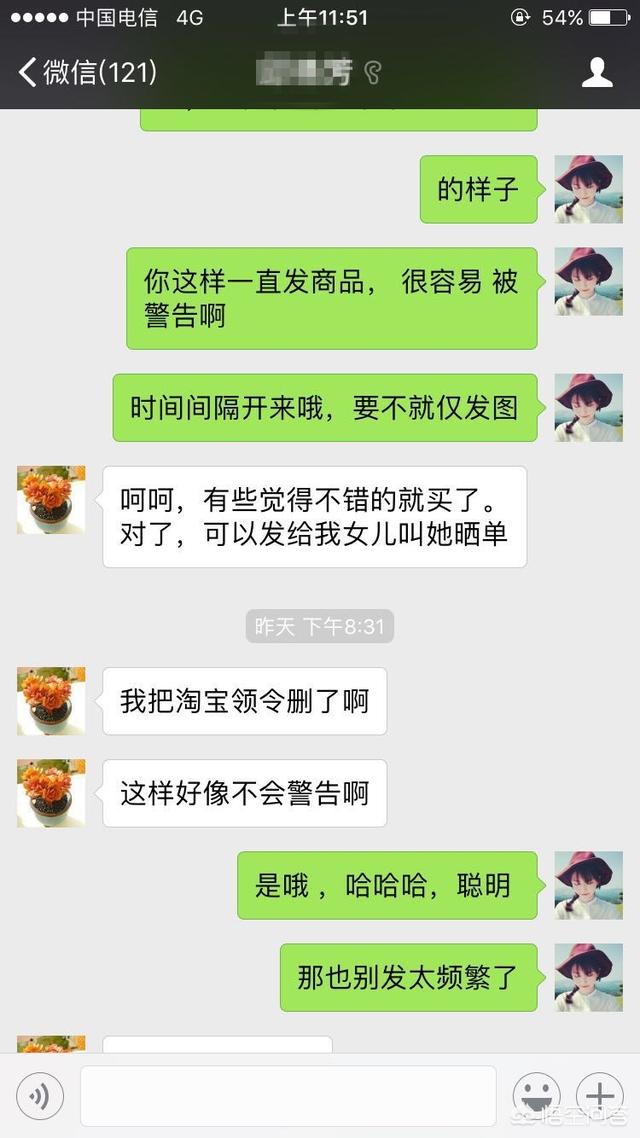The image size is (640, 1138).
Task: Open sender avatar beside 的样子 message
Action: [588, 189]
